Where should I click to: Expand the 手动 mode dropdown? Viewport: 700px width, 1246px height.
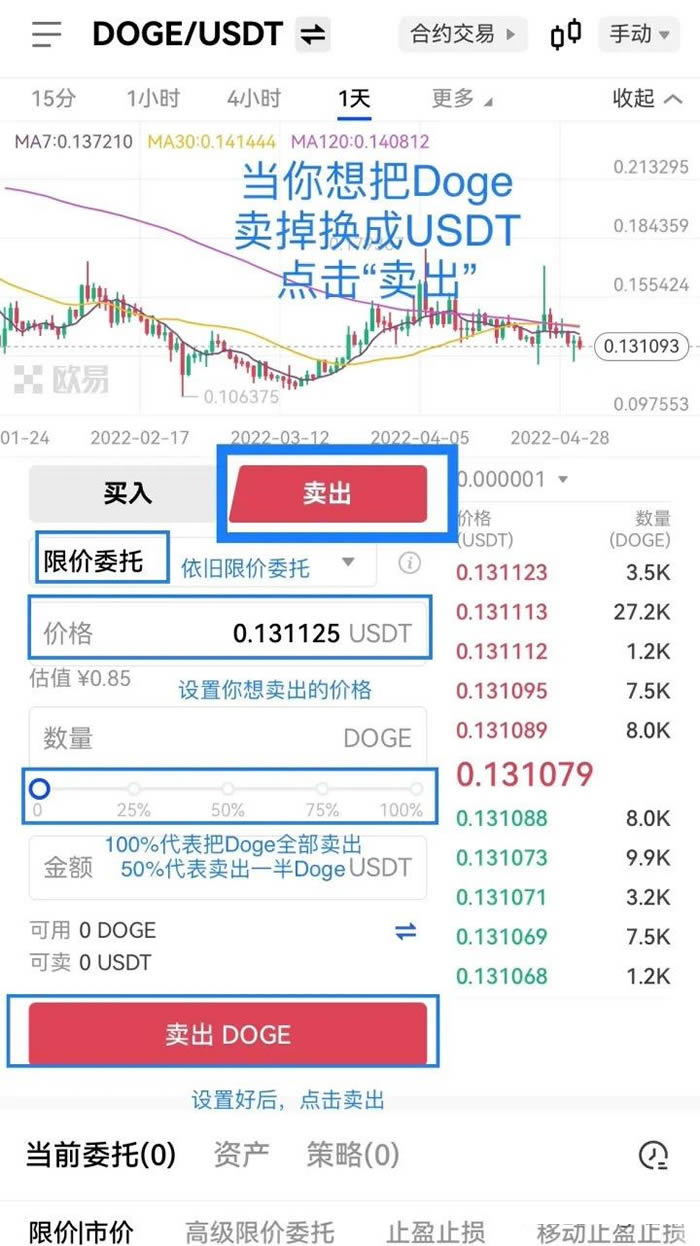pyautogui.click(x=639, y=34)
